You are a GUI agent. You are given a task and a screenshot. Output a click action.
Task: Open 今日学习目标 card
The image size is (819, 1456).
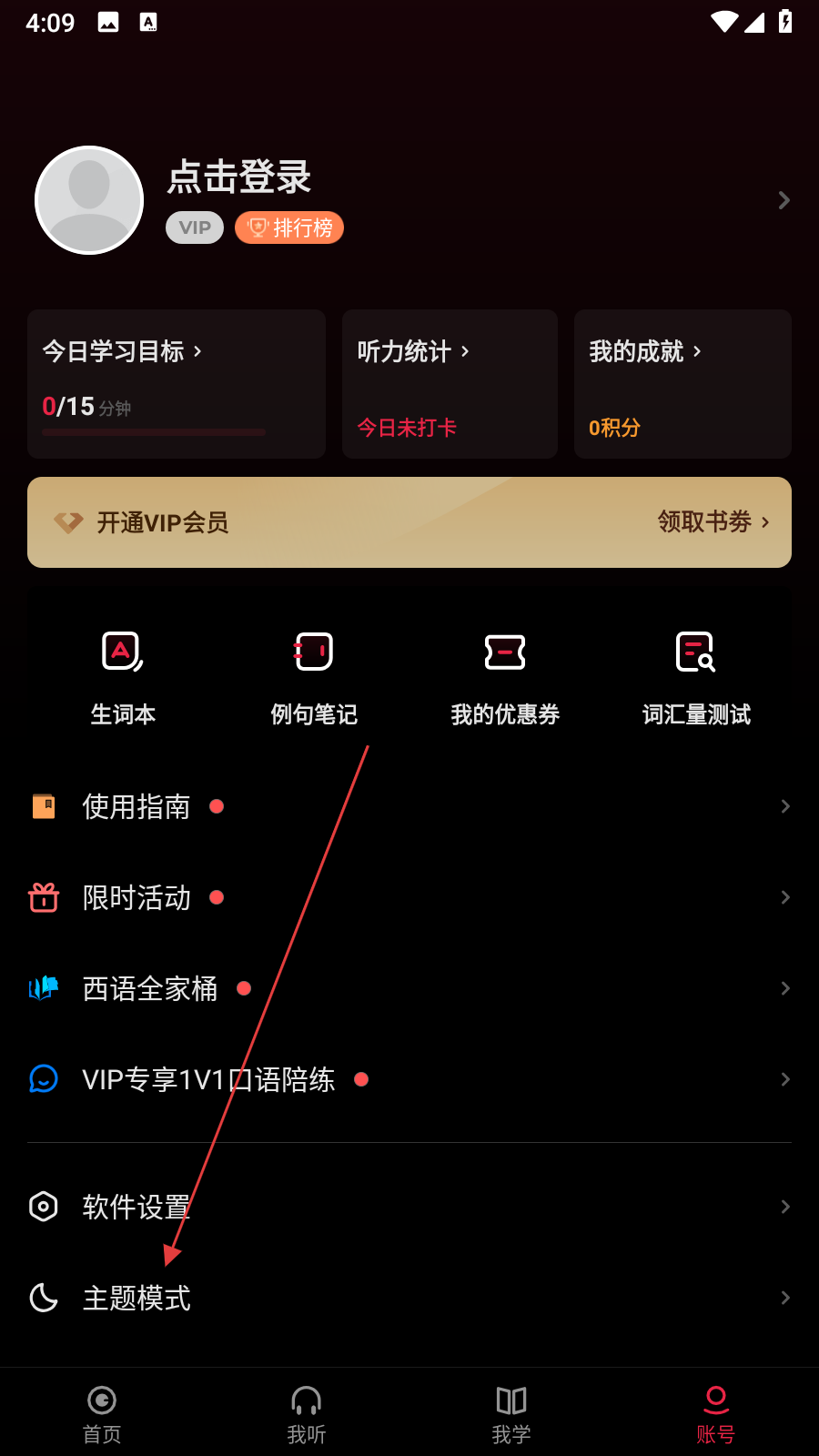(177, 383)
